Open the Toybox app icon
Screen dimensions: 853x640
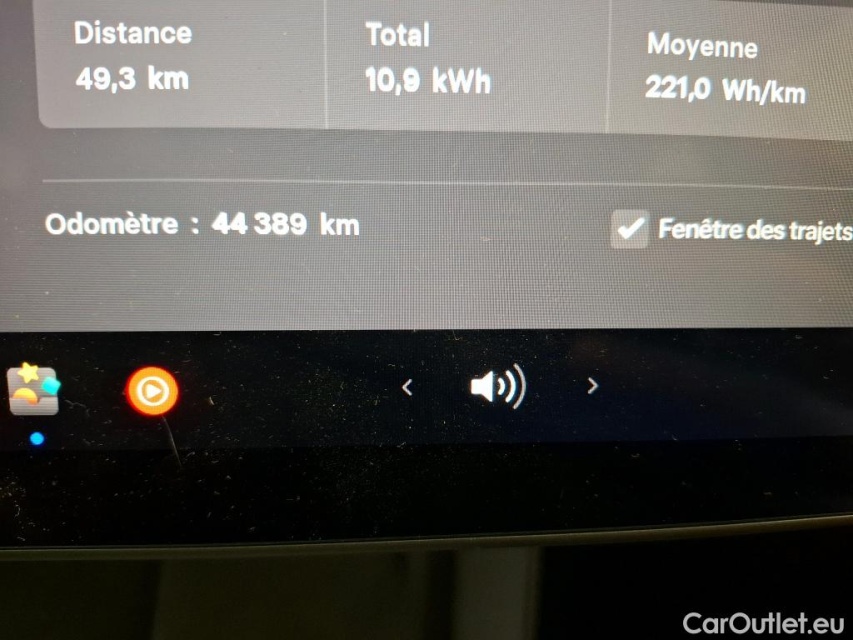tap(34, 391)
